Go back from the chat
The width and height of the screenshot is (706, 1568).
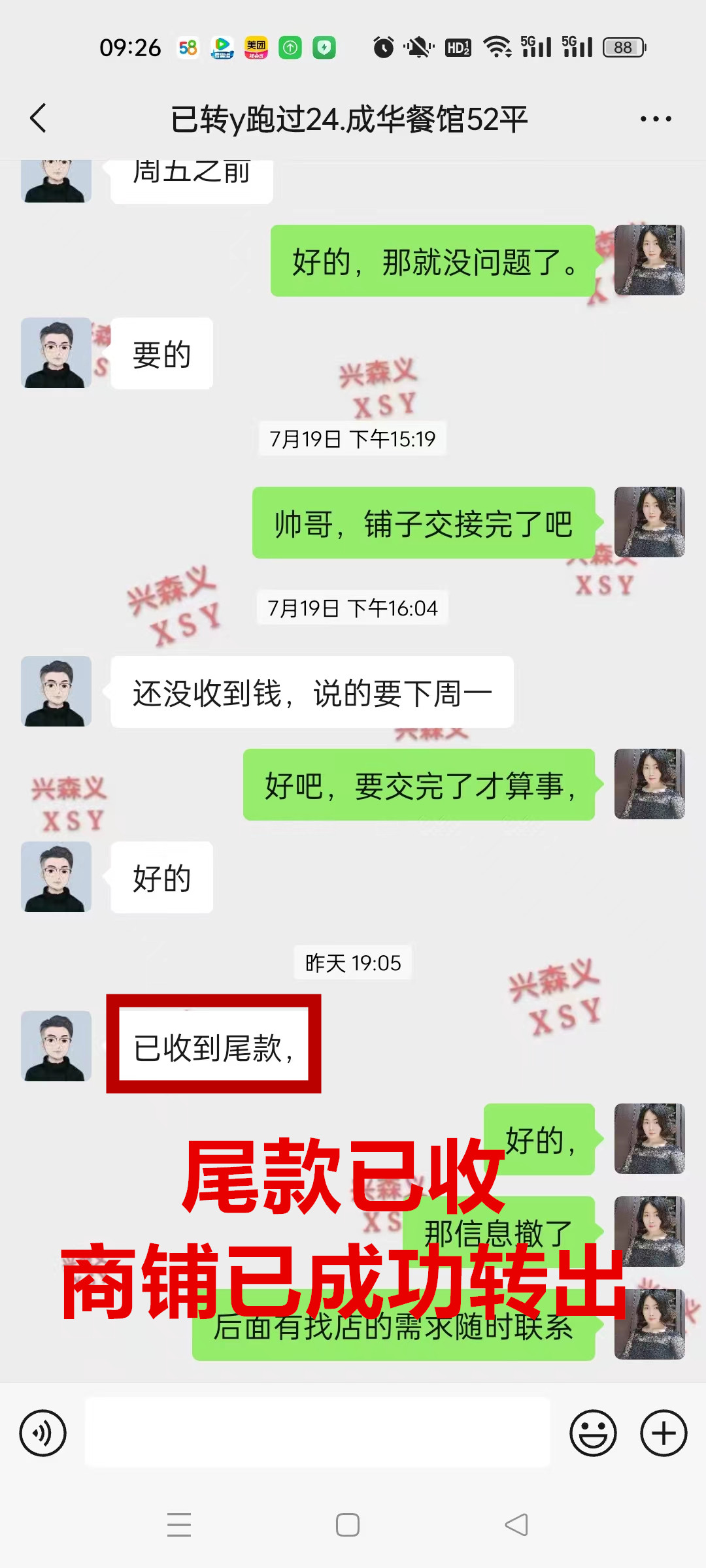point(39,118)
